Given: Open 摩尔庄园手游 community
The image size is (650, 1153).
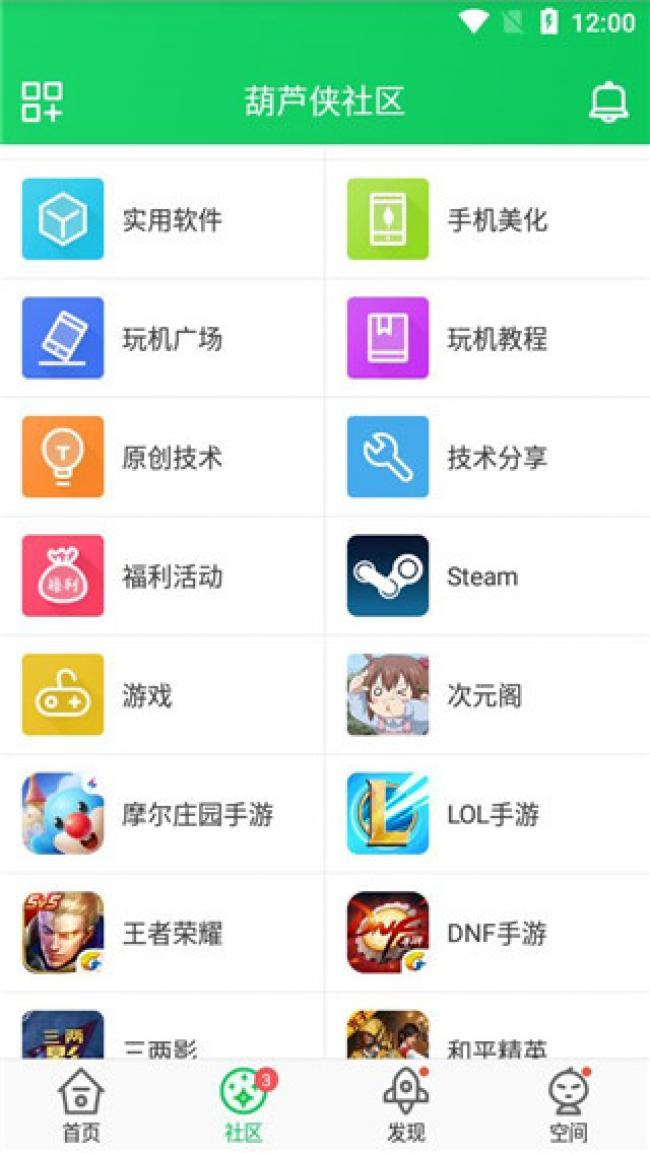Looking at the screenshot, I should click(162, 814).
